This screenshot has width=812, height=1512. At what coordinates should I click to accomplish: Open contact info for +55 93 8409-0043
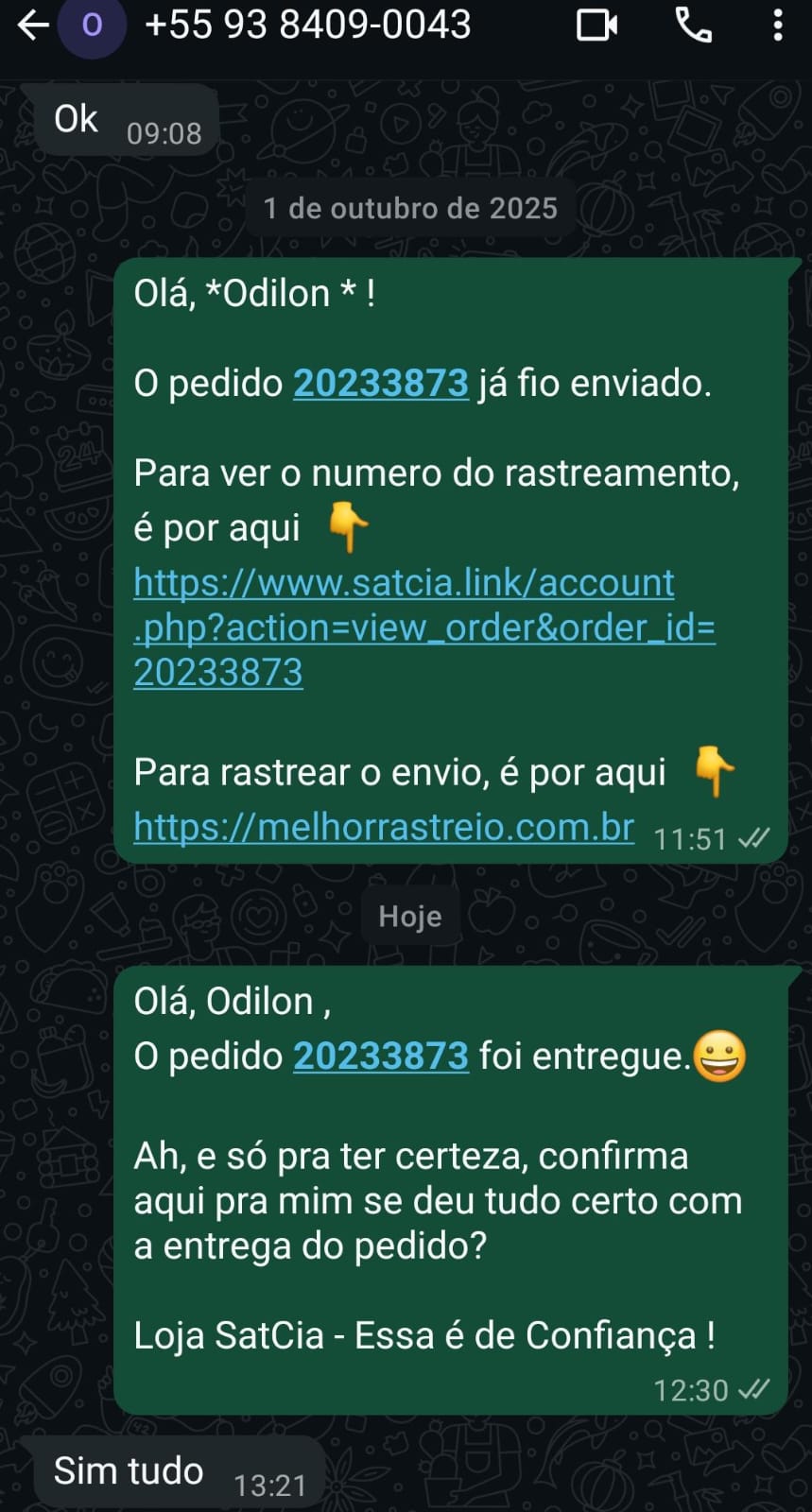point(307,26)
